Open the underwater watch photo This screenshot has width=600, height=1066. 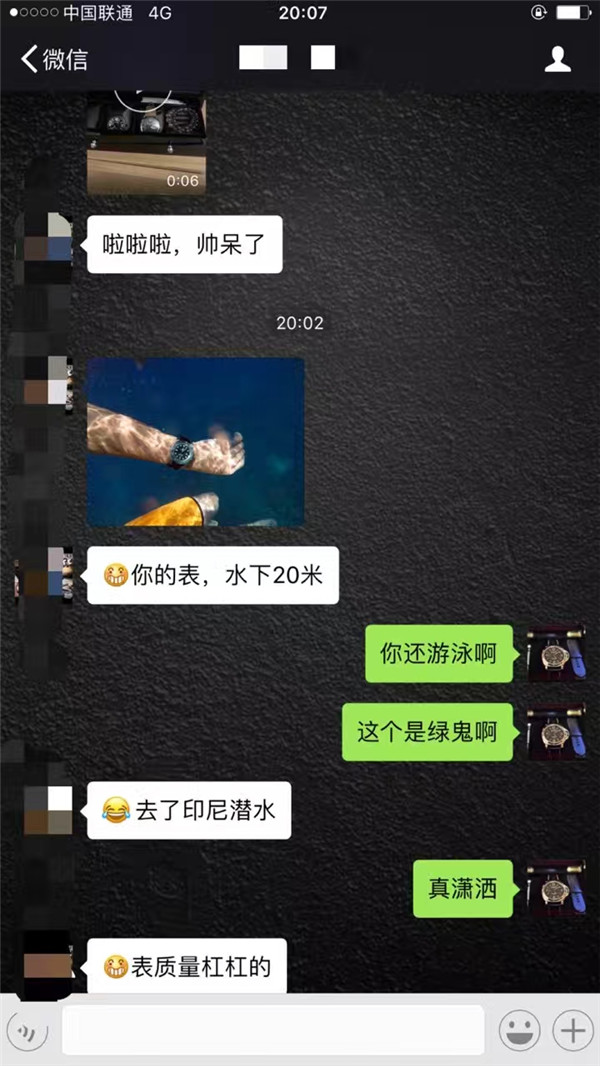pos(195,442)
